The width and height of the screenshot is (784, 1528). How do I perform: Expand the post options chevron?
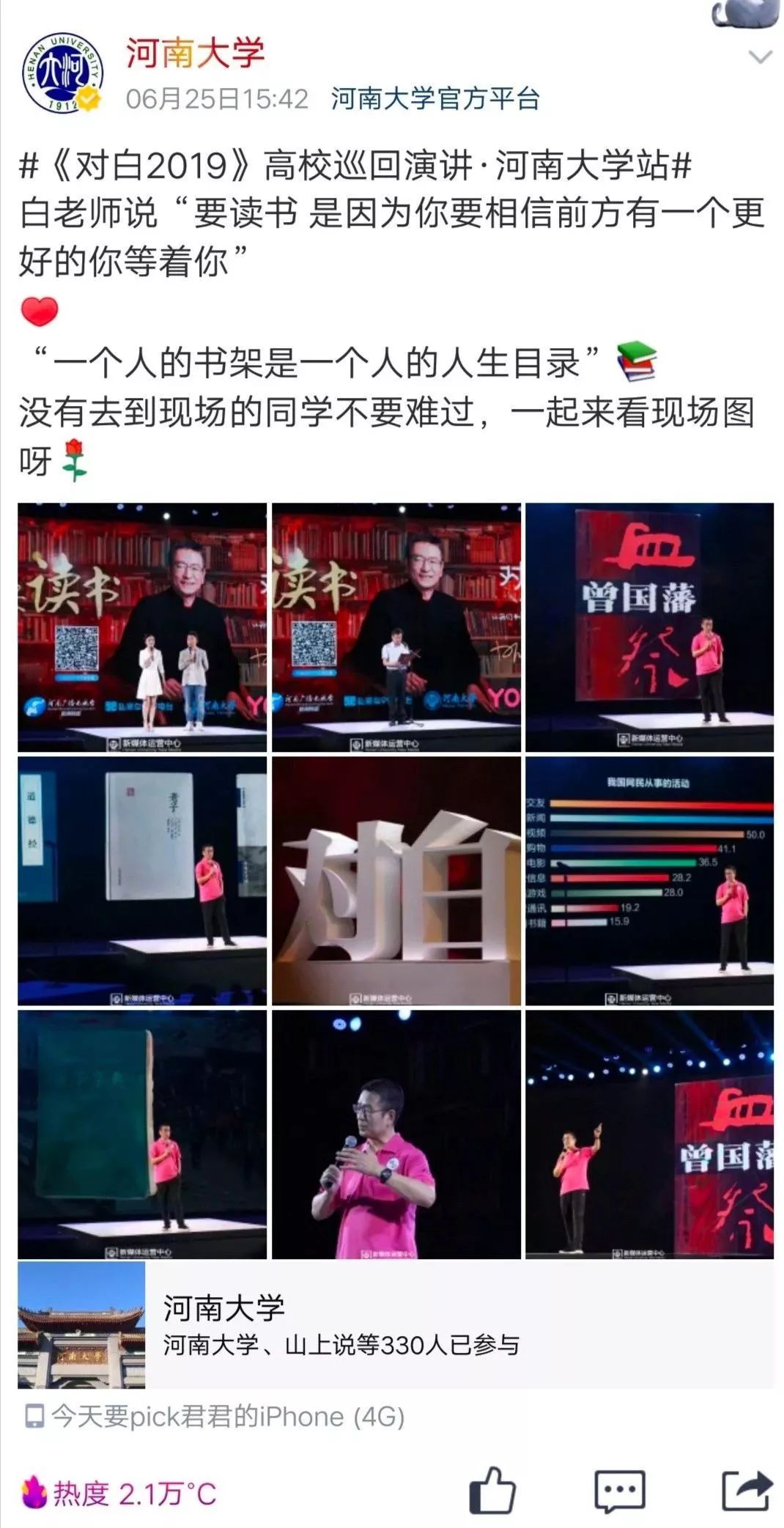[x=761, y=56]
